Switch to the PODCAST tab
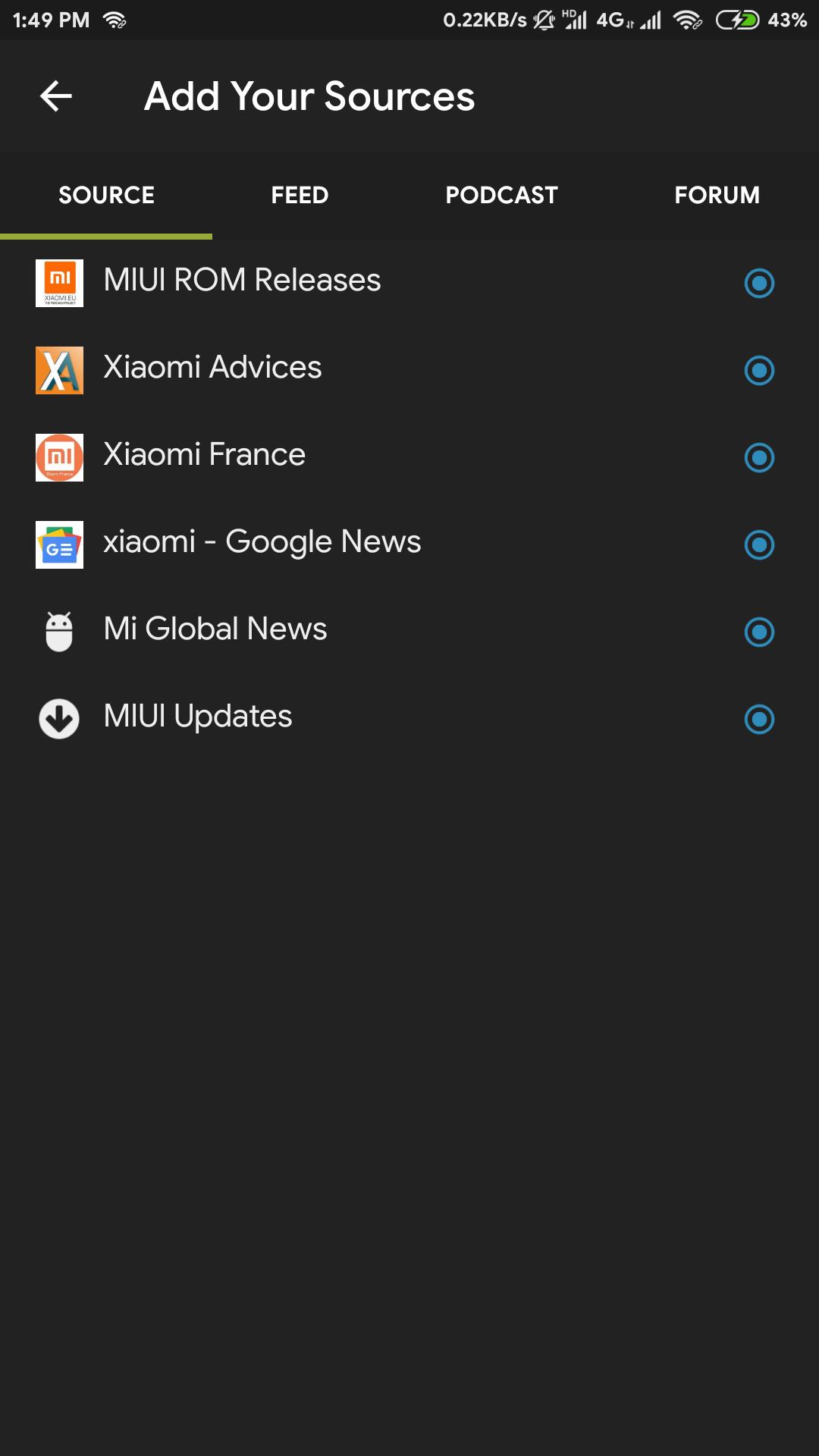 tap(502, 194)
